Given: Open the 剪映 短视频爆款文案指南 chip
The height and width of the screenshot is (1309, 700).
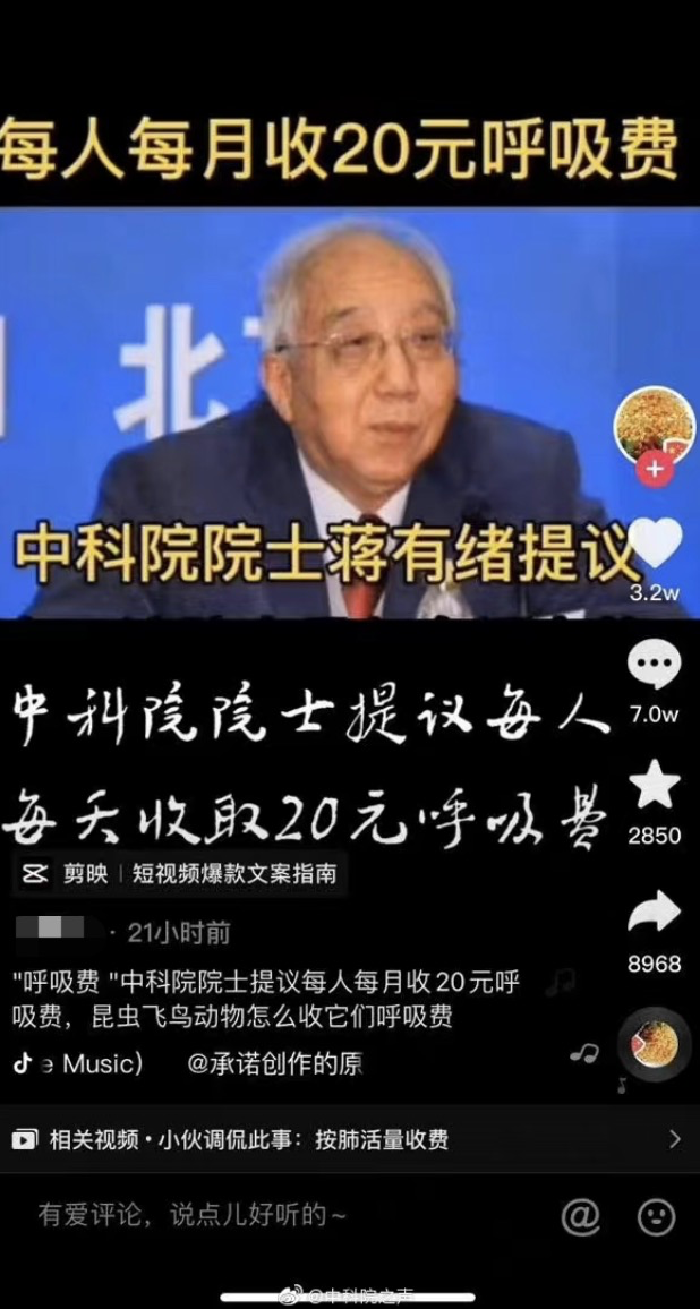Looking at the screenshot, I should coord(182,874).
